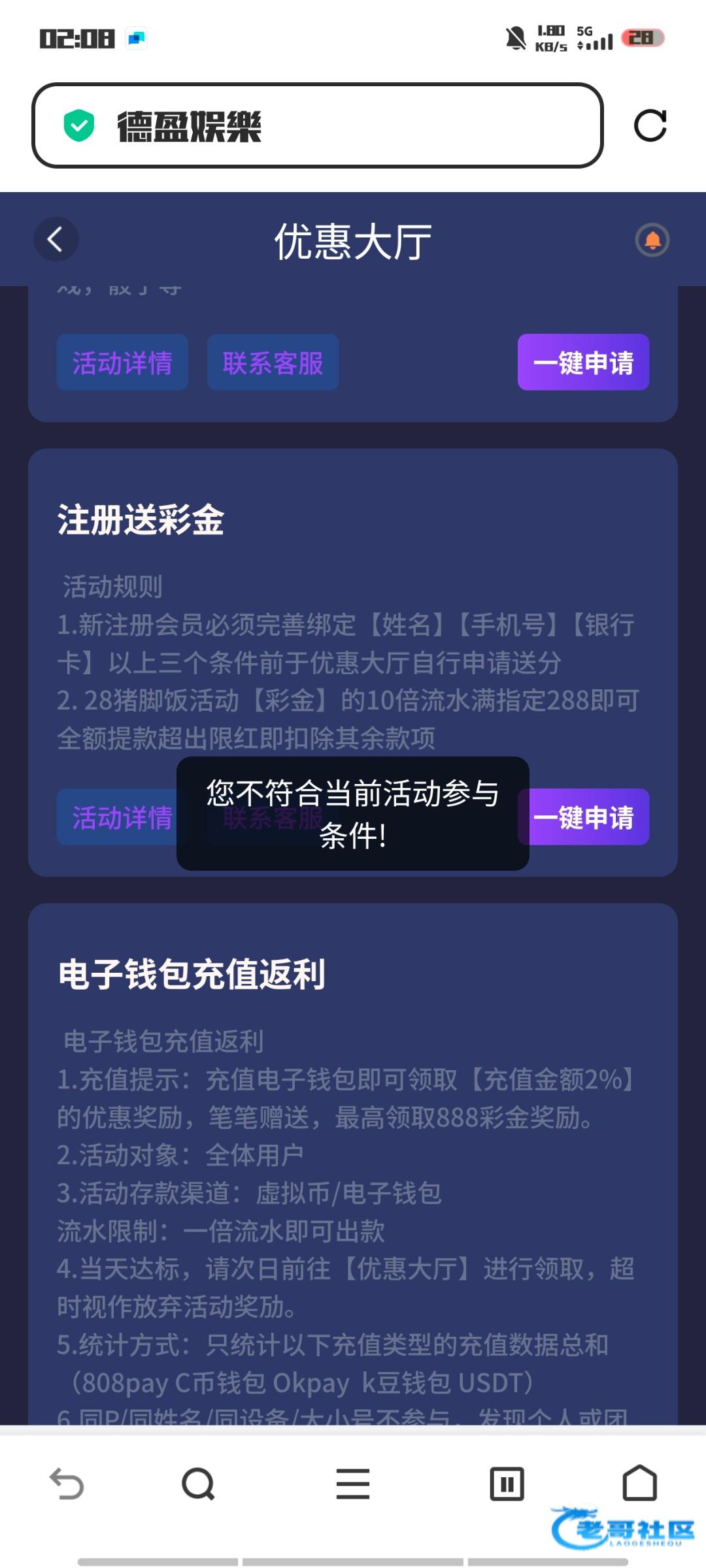Tap browser back arrow in bottom bar
The height and width of the screenshot is (1568, 706).
click(x=67, y=1484)
